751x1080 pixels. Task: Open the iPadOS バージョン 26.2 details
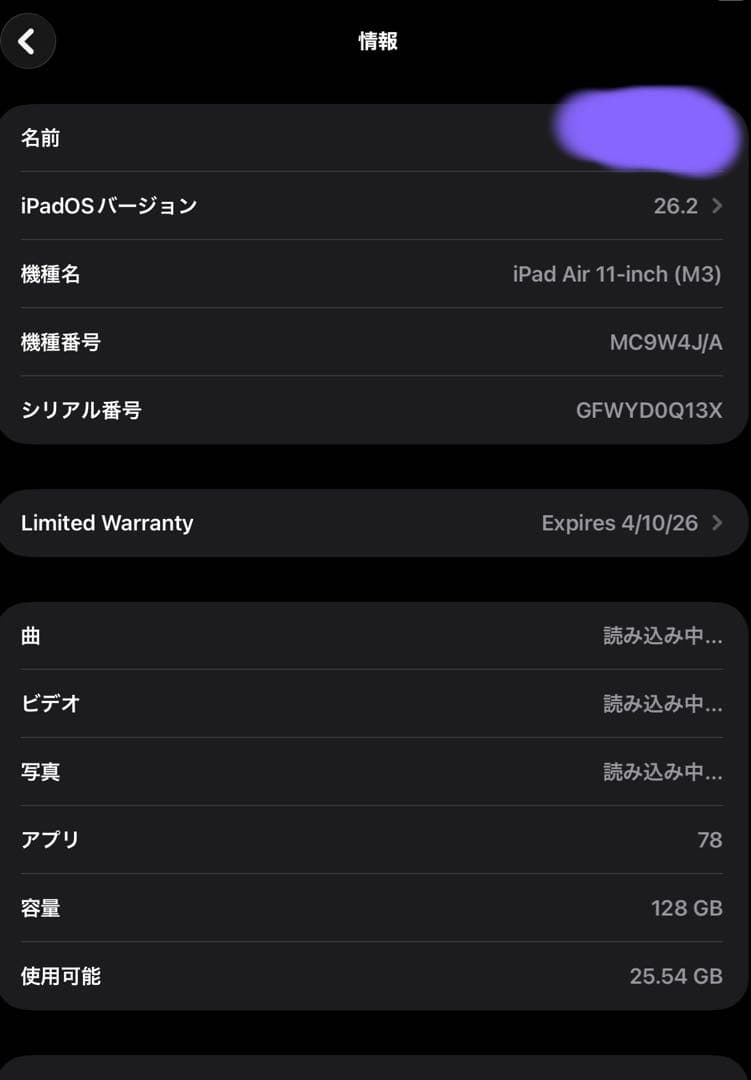(x=375, y=205)
